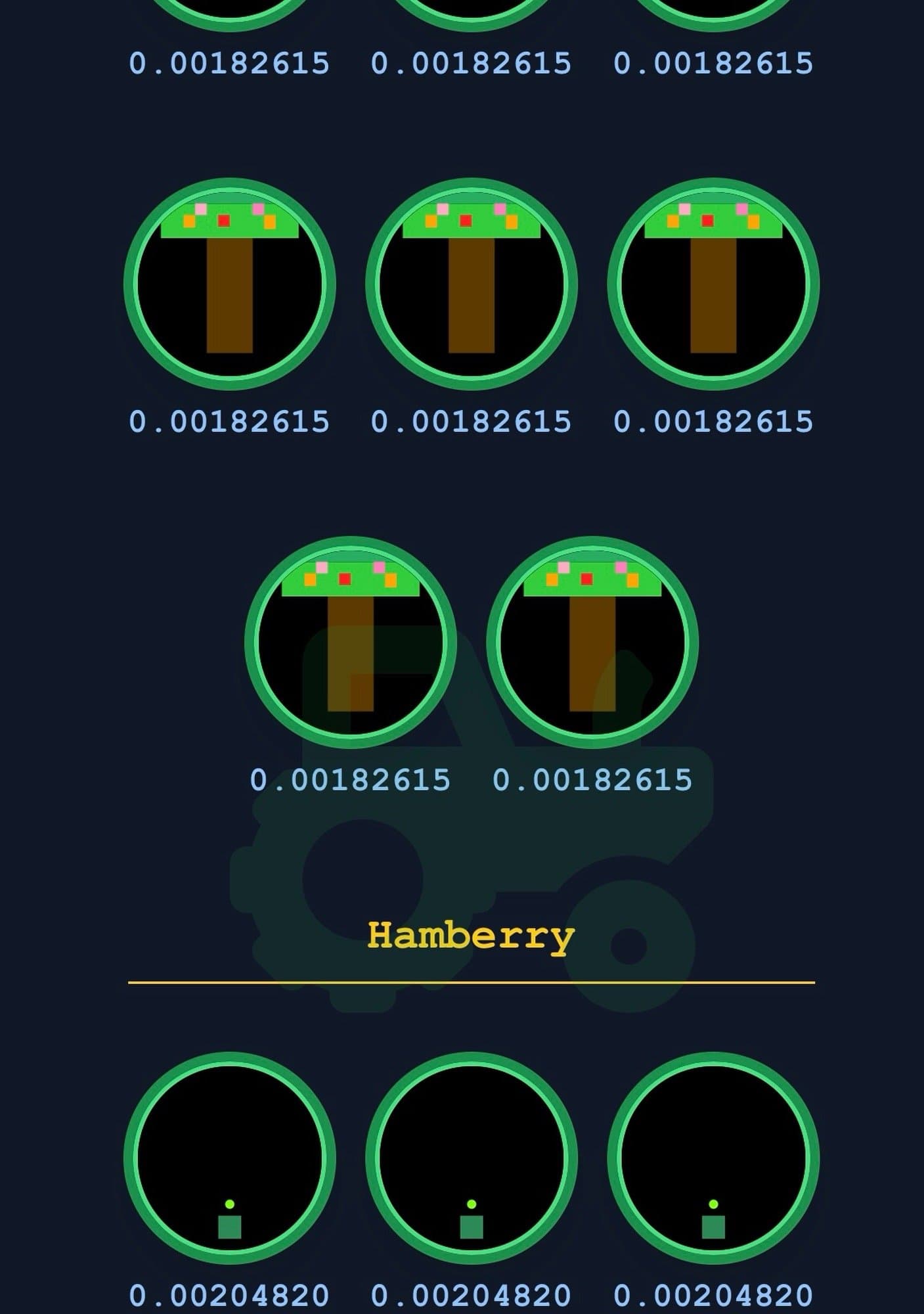The width and height of the screenshot is (924, 1314).
Task: Harvest the right tree in the two-tree row
Action: 592,642
